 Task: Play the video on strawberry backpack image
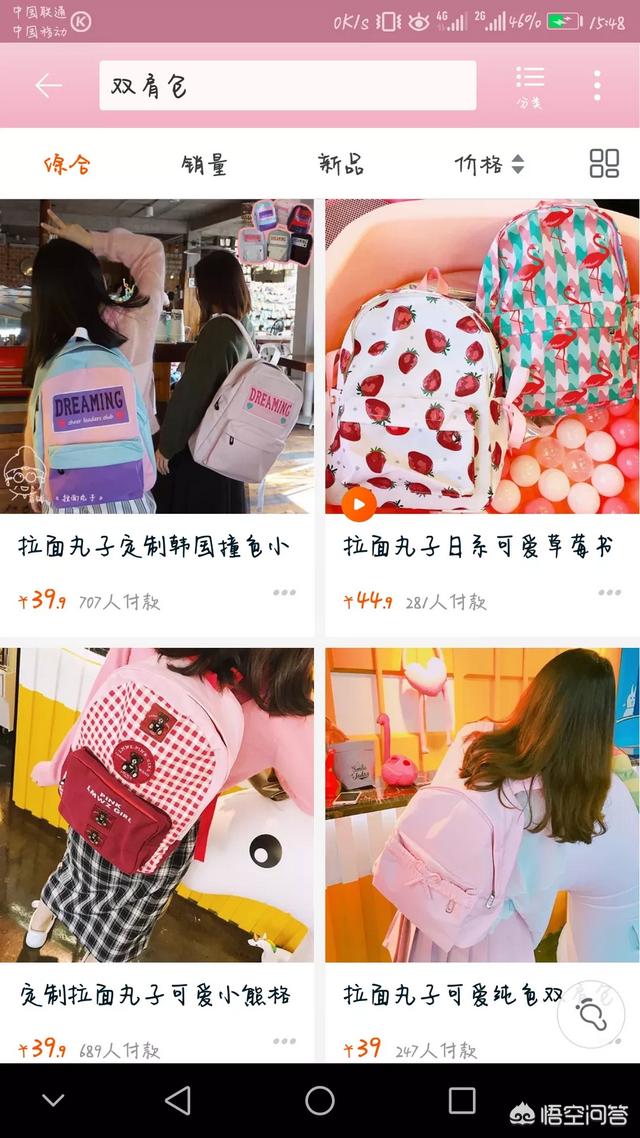point(359,504)
